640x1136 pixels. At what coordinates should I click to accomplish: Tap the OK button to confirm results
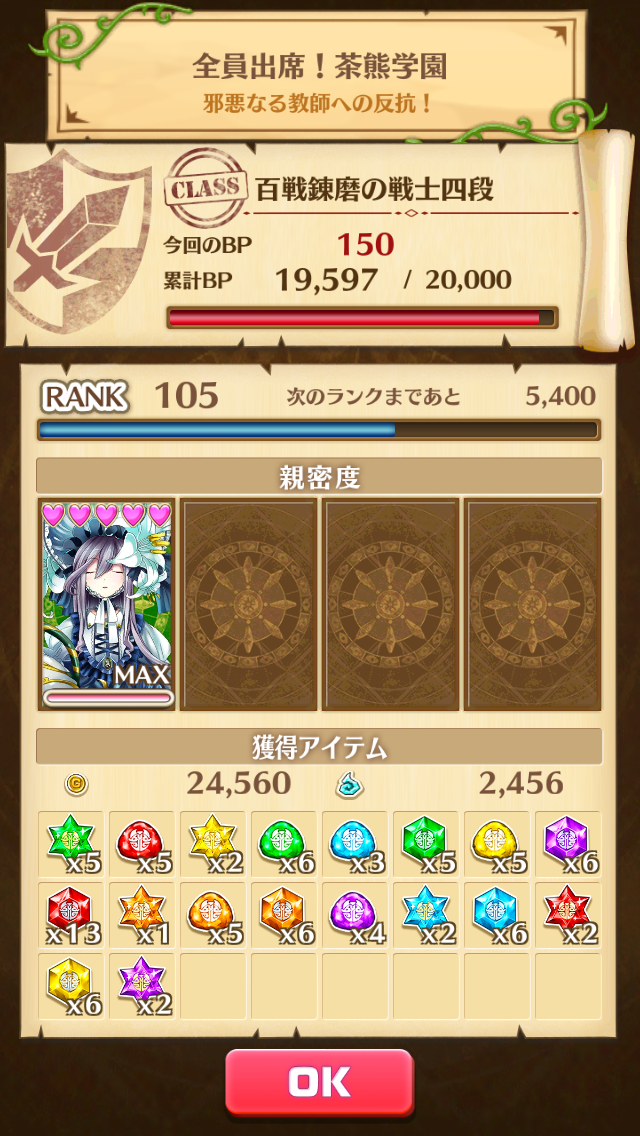coord(319,1081)
